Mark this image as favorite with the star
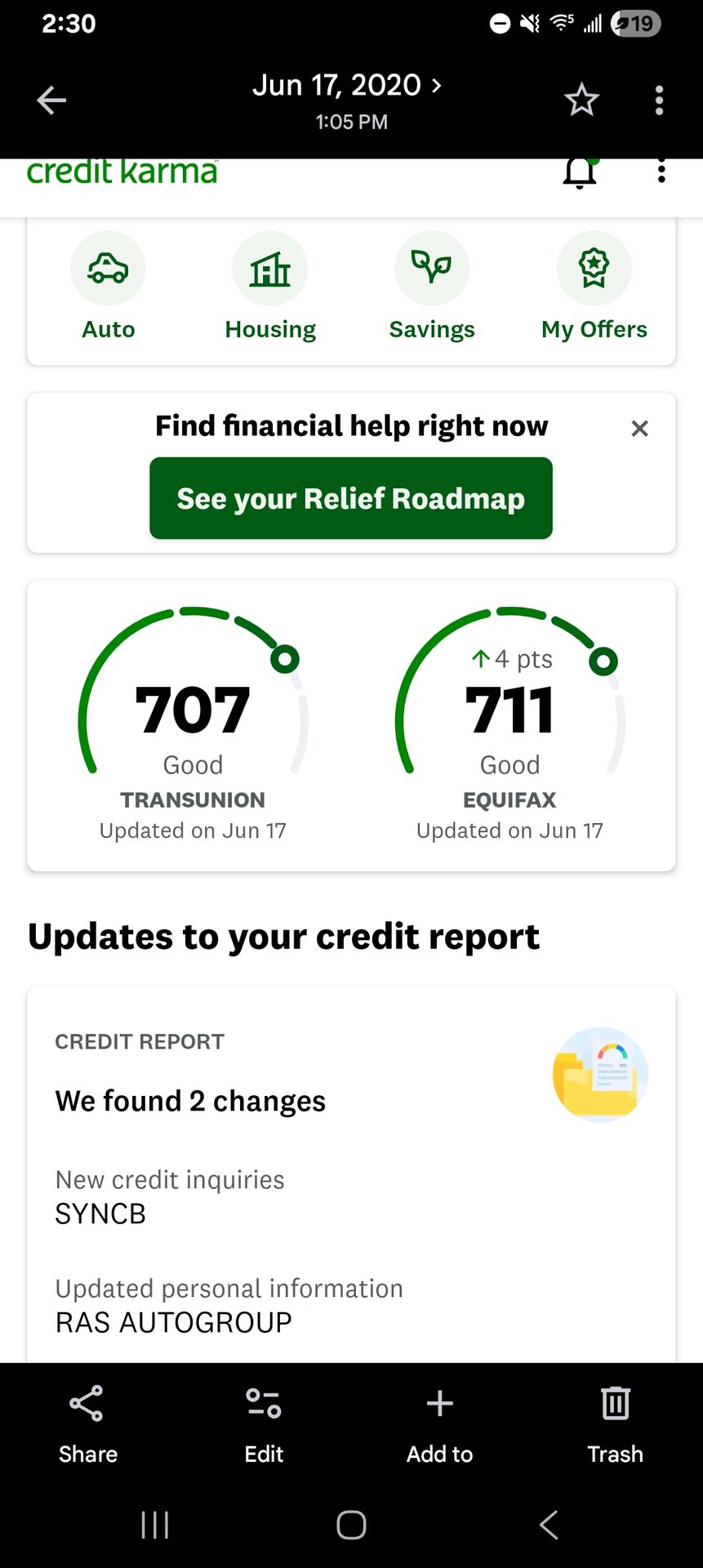This screenshot has height=1568, width=703. [x=581, y=100]
